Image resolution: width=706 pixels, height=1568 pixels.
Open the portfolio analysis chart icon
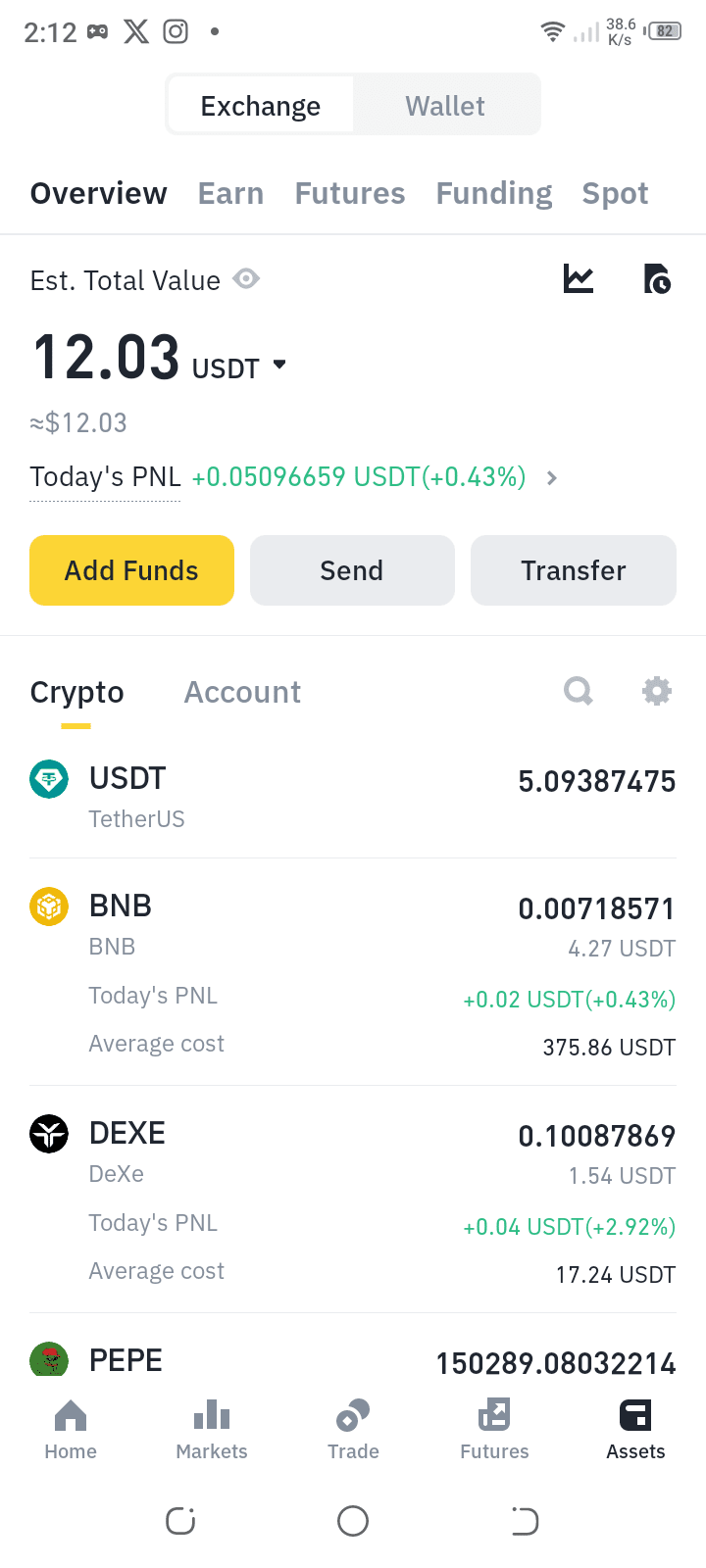click(x=579, y=279)
